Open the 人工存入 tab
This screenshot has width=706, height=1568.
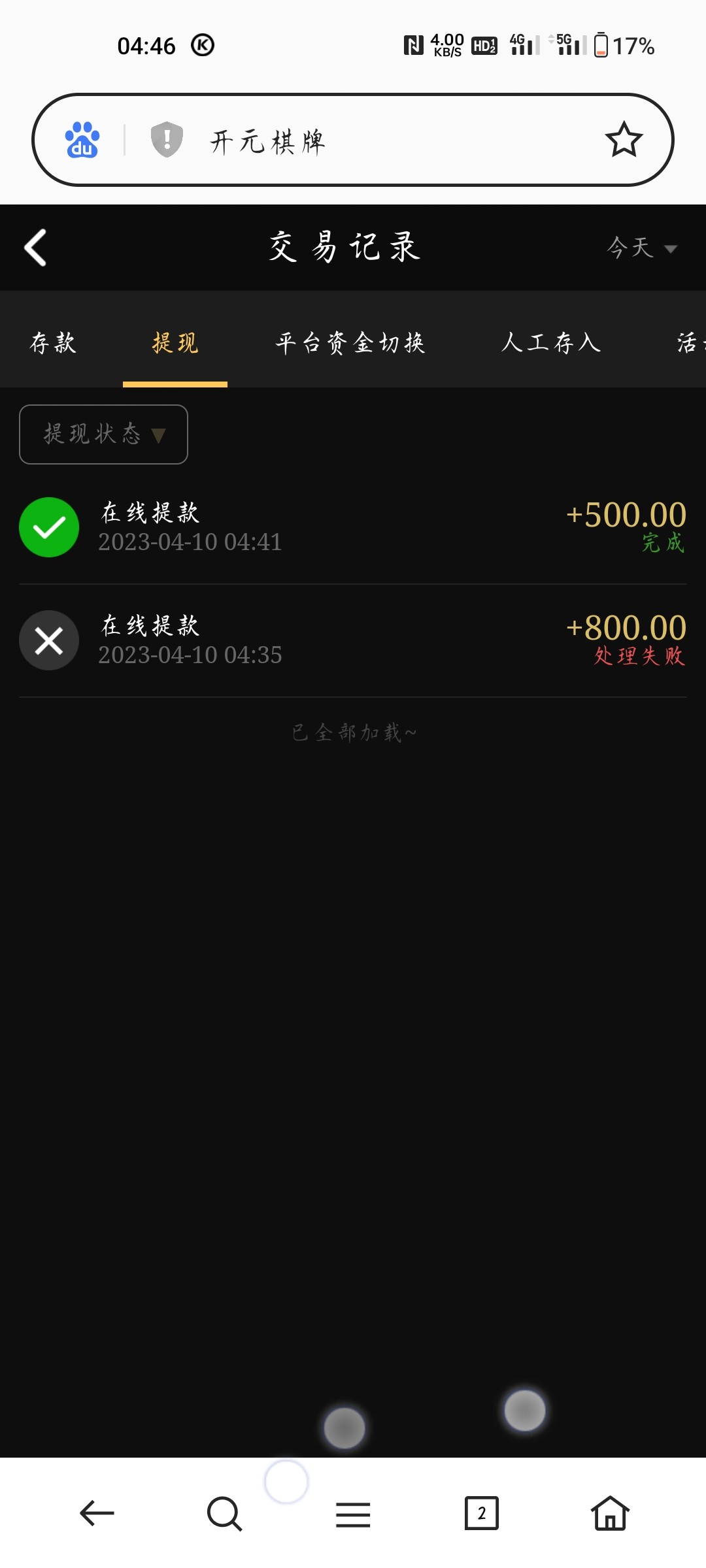coord(550,342)
